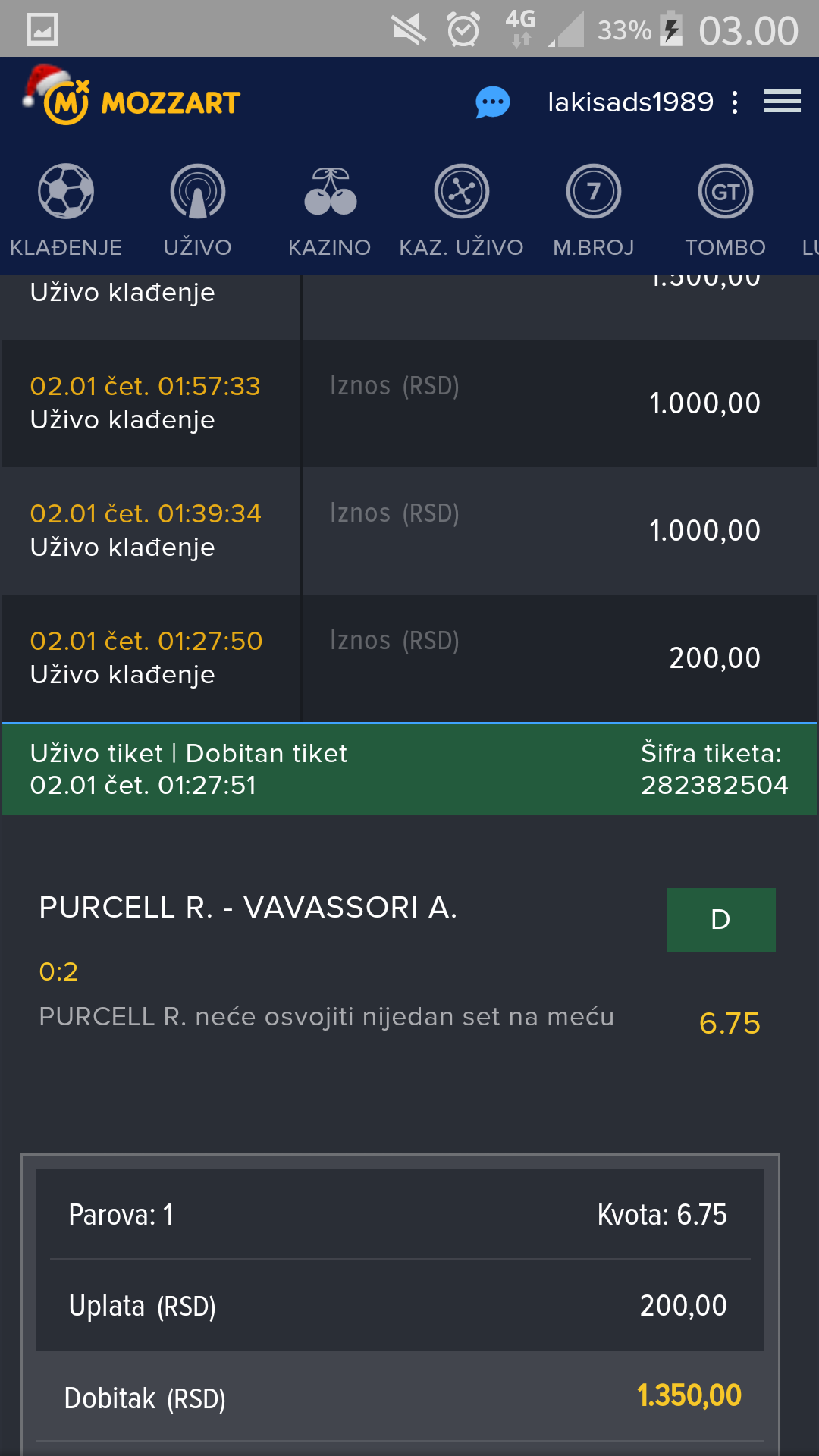This screenshot has width=819, height=1456.
Task: Collapse the 01:27:50 ticket row
Action: [x=409, y=658]
